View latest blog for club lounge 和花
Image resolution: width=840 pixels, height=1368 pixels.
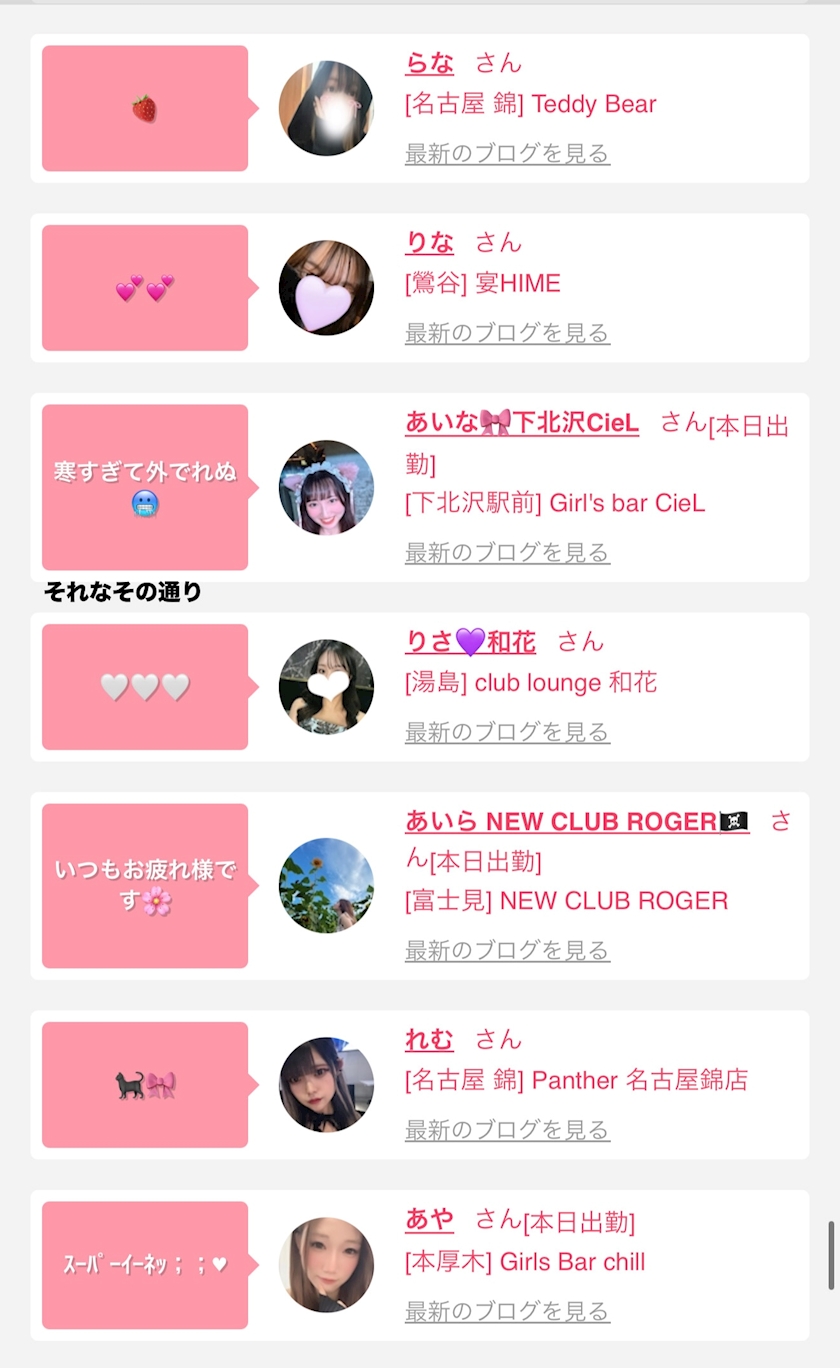[507, 732]
